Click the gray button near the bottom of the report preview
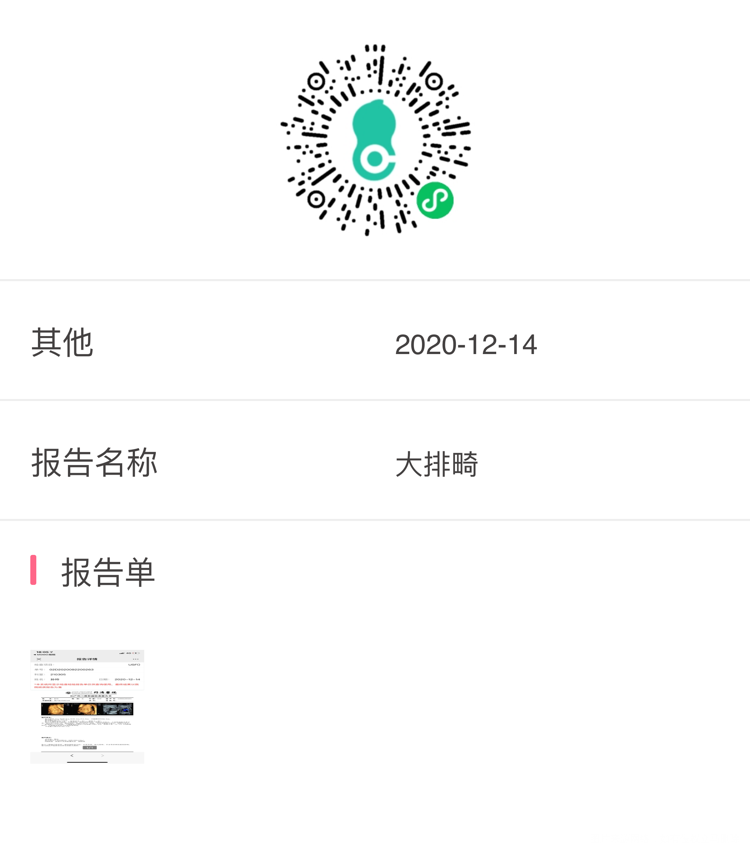750x854 pixels. pyautogui.click(x=90, y=747)
